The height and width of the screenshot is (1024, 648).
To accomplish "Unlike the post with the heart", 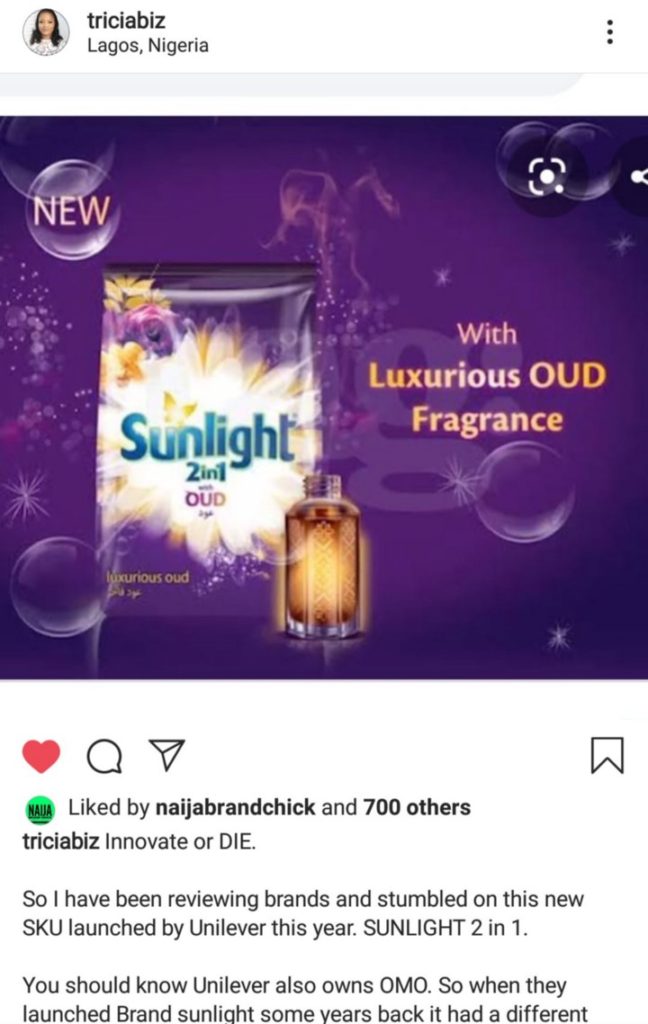I will click(x=41, y=756).
